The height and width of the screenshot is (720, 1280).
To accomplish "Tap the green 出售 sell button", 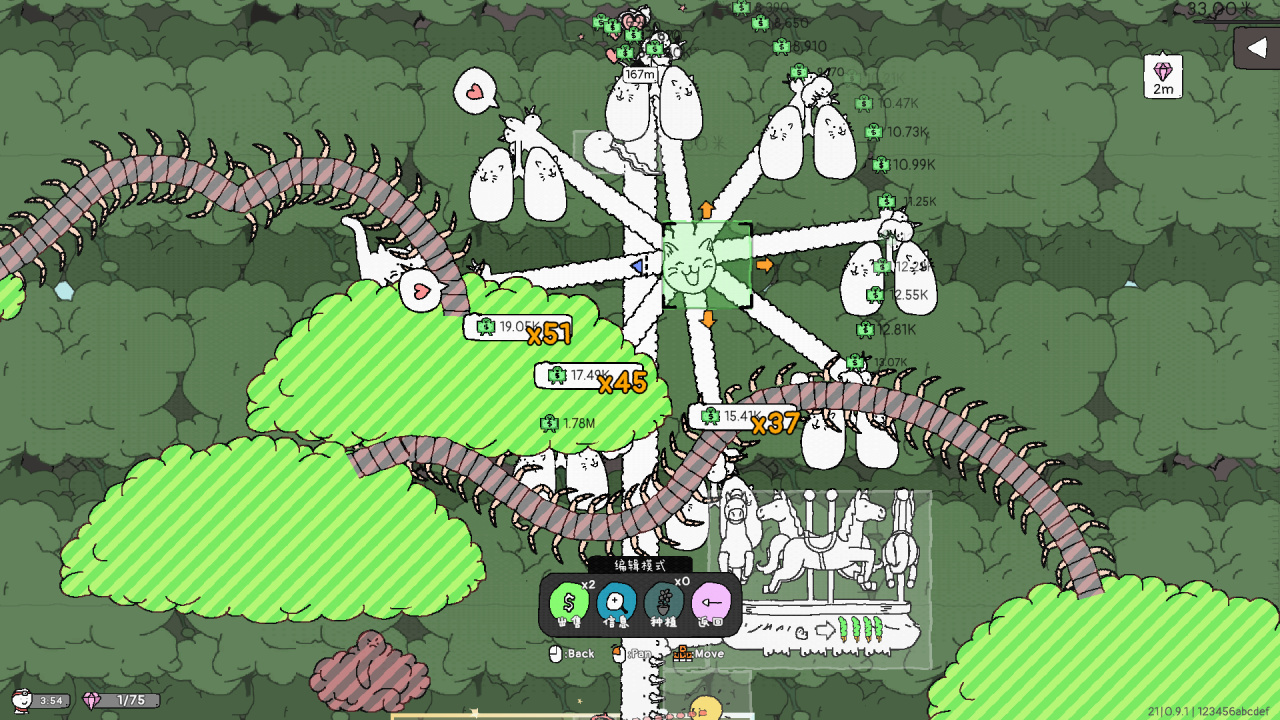I will pyautogui.click(x=569, y=603).
